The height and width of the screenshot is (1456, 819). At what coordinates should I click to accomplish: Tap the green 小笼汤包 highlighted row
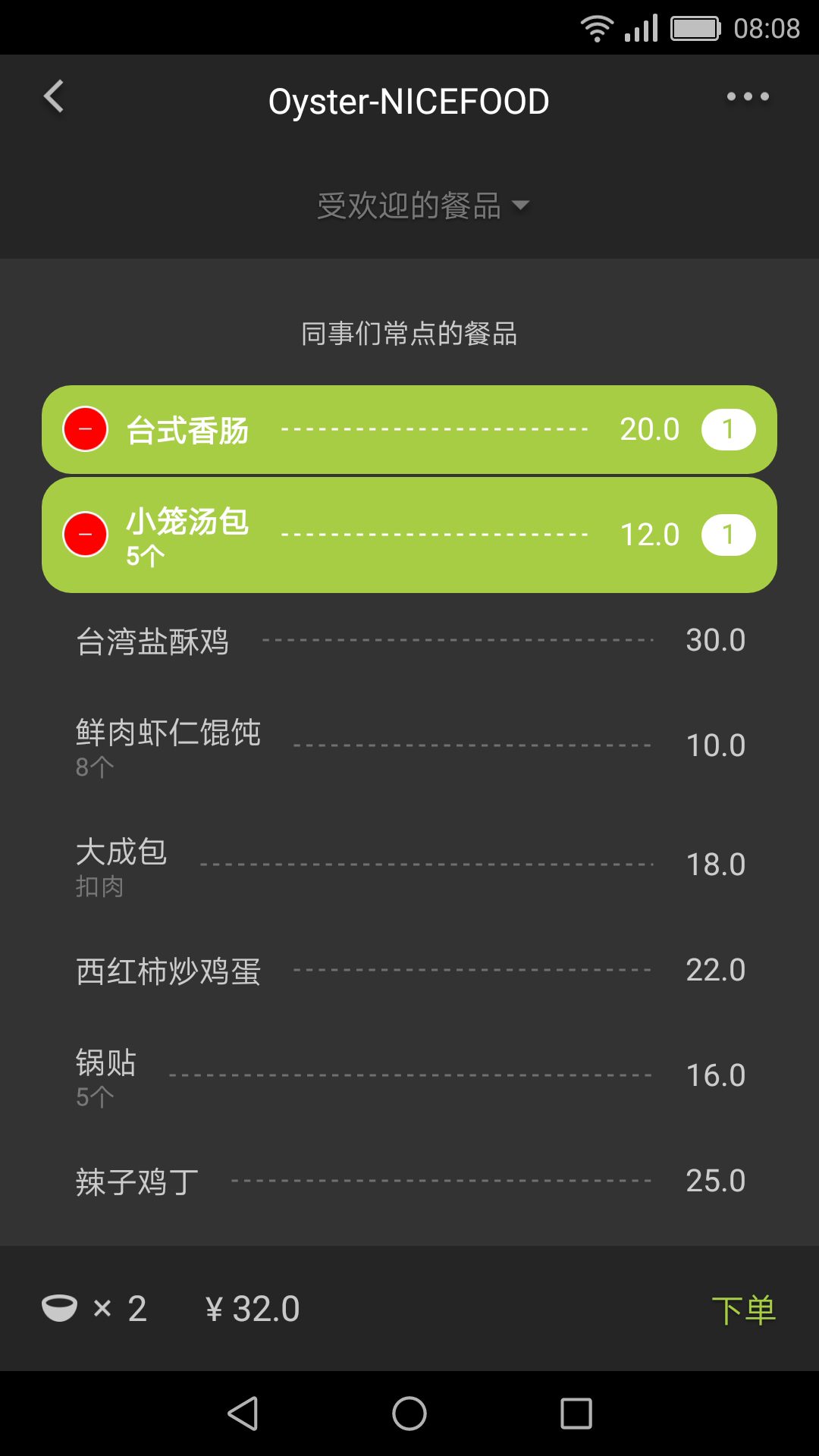click(409, 535)
